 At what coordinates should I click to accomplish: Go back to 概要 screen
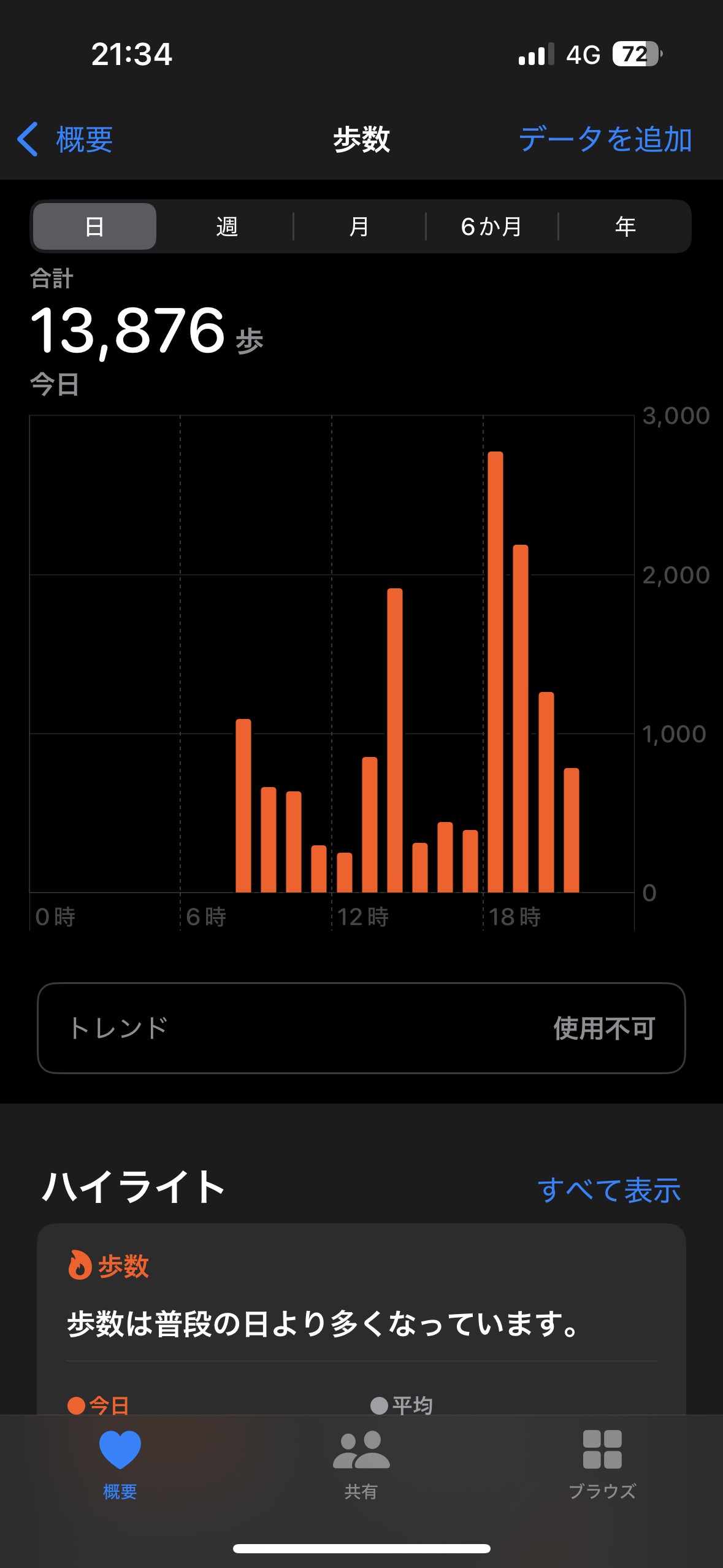(x=65, y=139)
